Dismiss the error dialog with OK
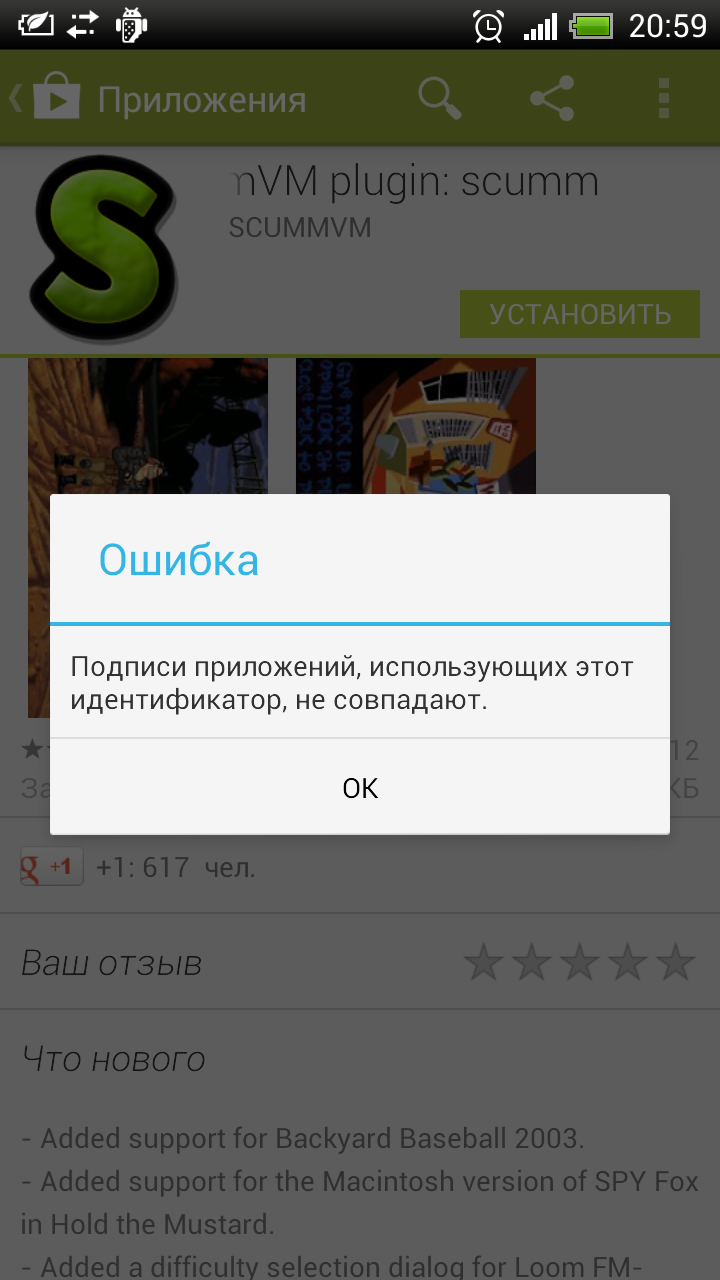This screenshot has width=720, height=1280. pos(360,787)
